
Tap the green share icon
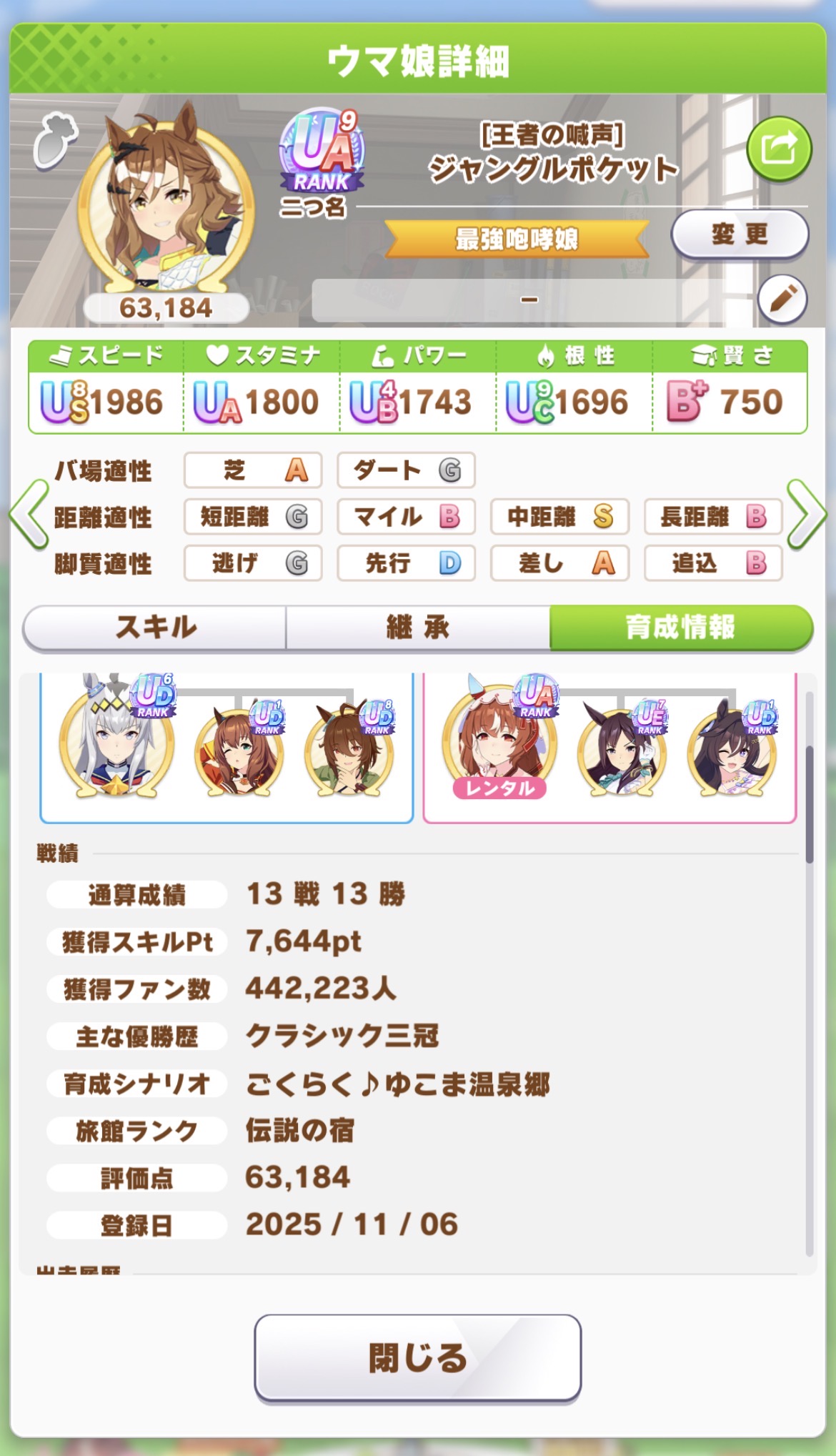click(x=779, y=149)
